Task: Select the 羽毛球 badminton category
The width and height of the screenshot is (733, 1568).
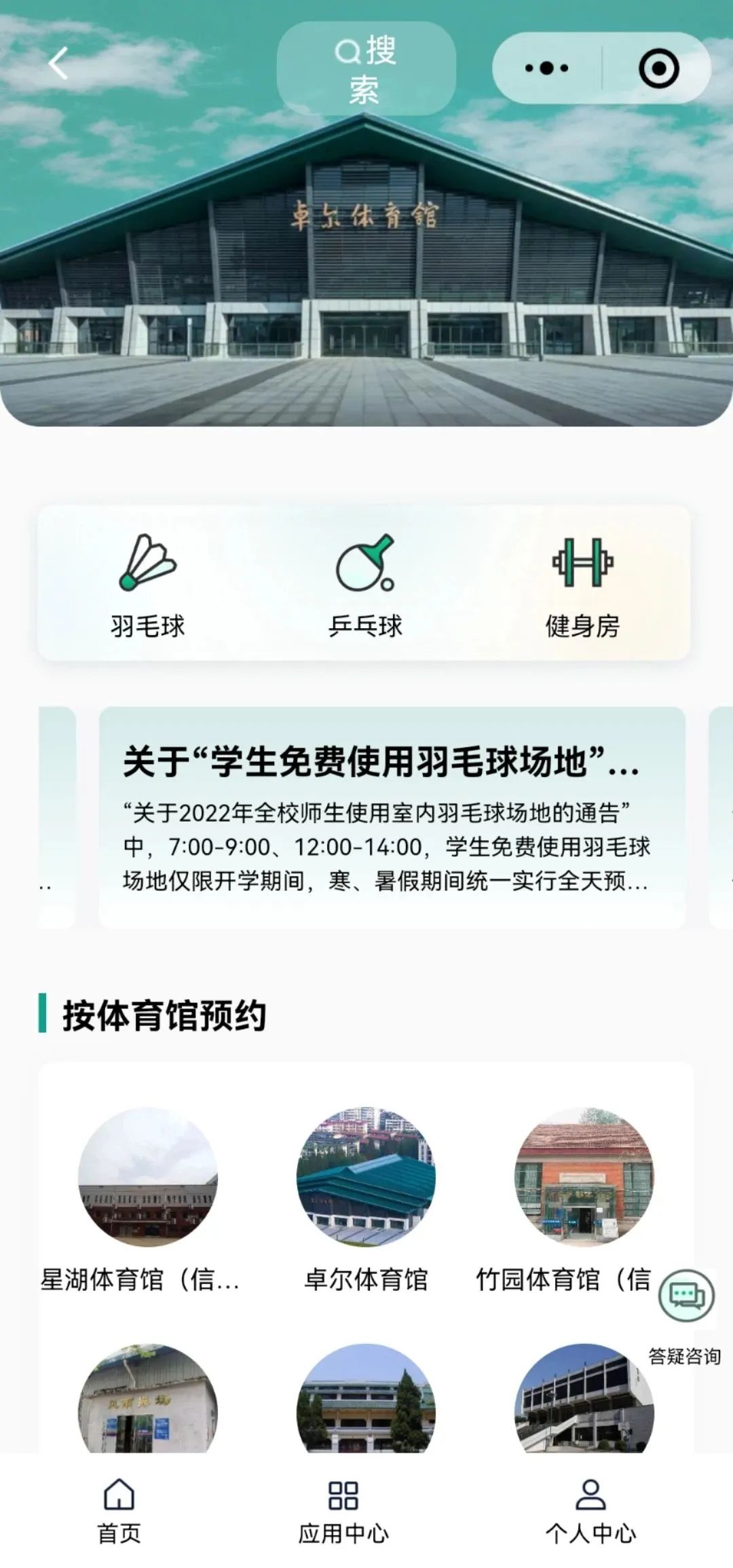Action: 148,585
